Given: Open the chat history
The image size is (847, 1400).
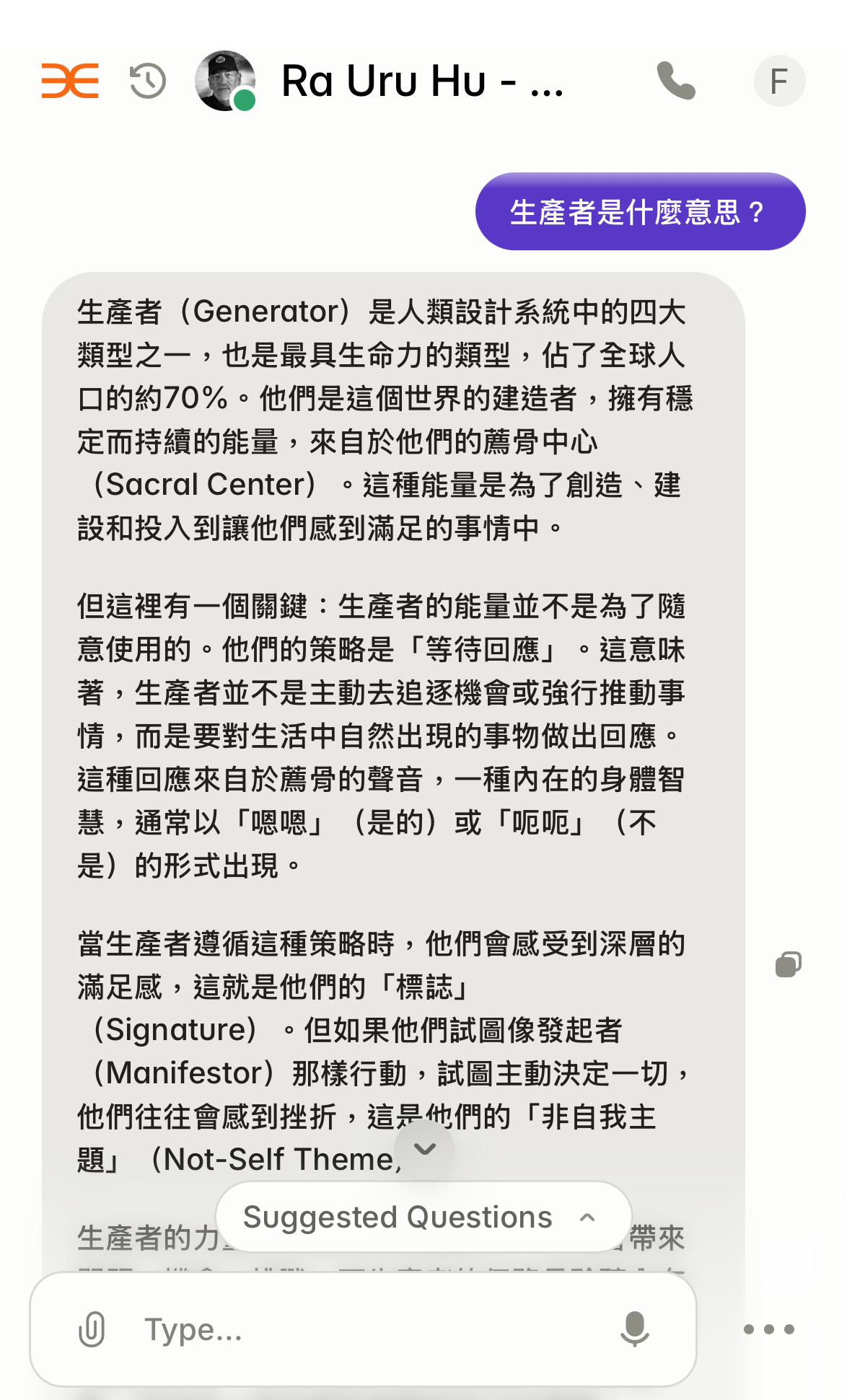Looking at the screenshot, I should 148,81.
